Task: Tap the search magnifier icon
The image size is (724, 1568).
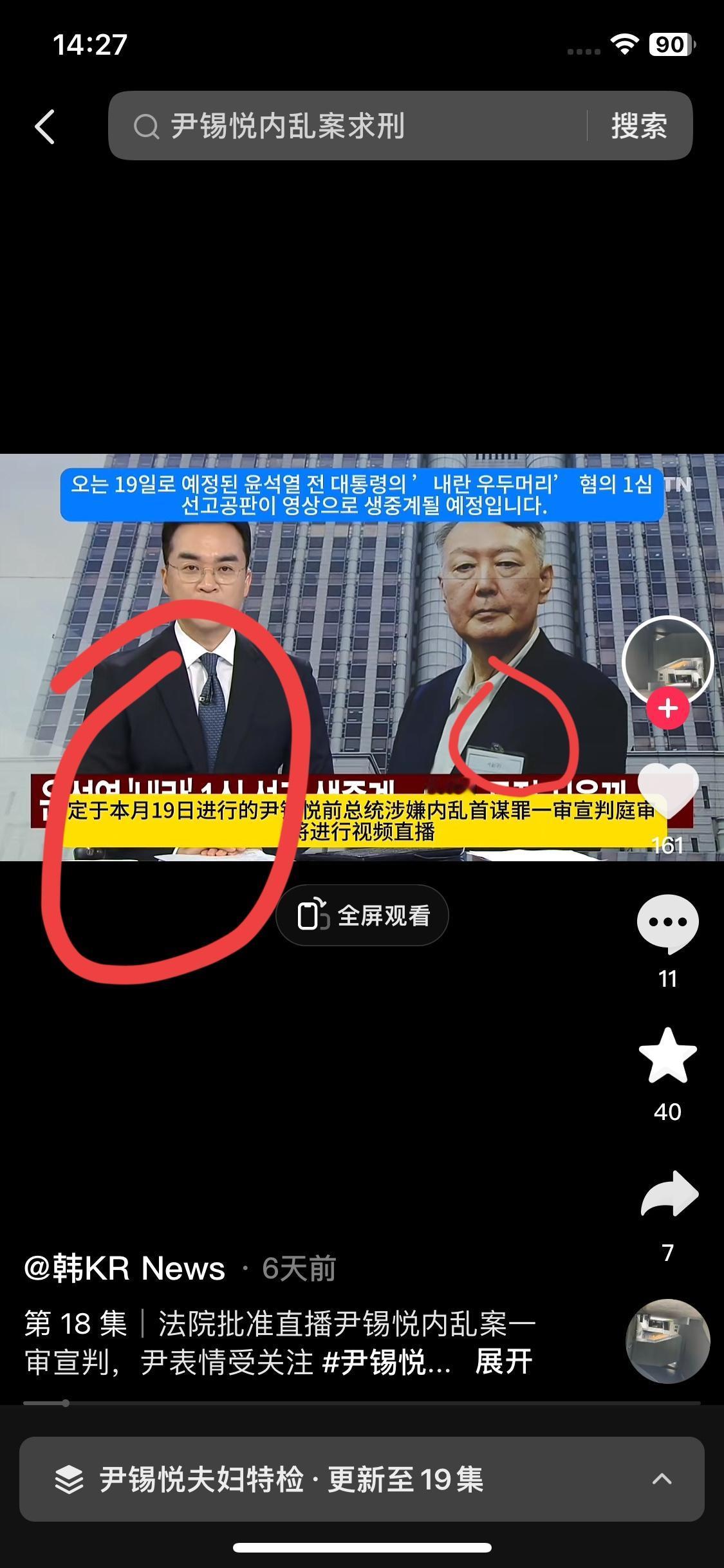Action: pos(149,126)
